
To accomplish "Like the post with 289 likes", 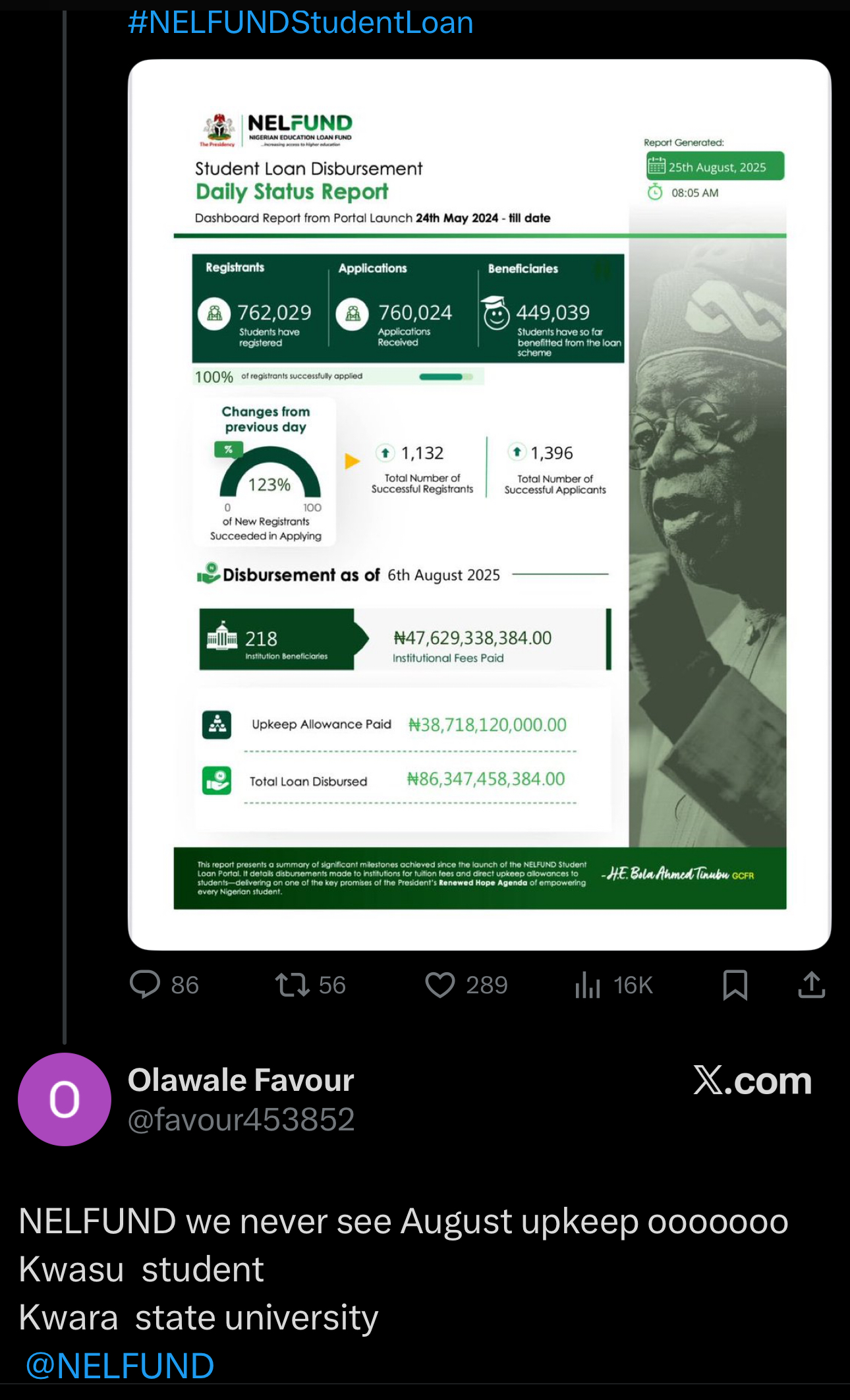I will [x=467, y=985].
